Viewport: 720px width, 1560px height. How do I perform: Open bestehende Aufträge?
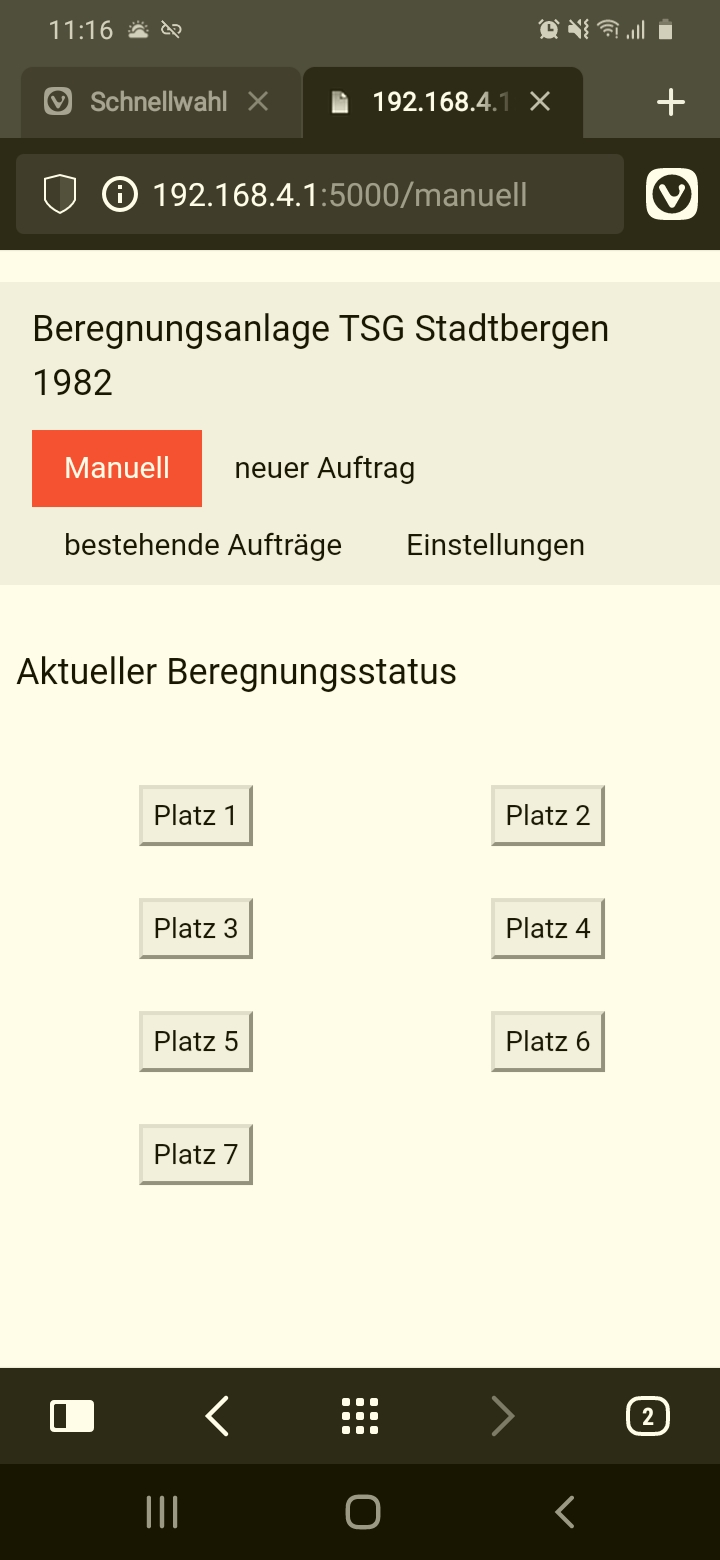203,545
